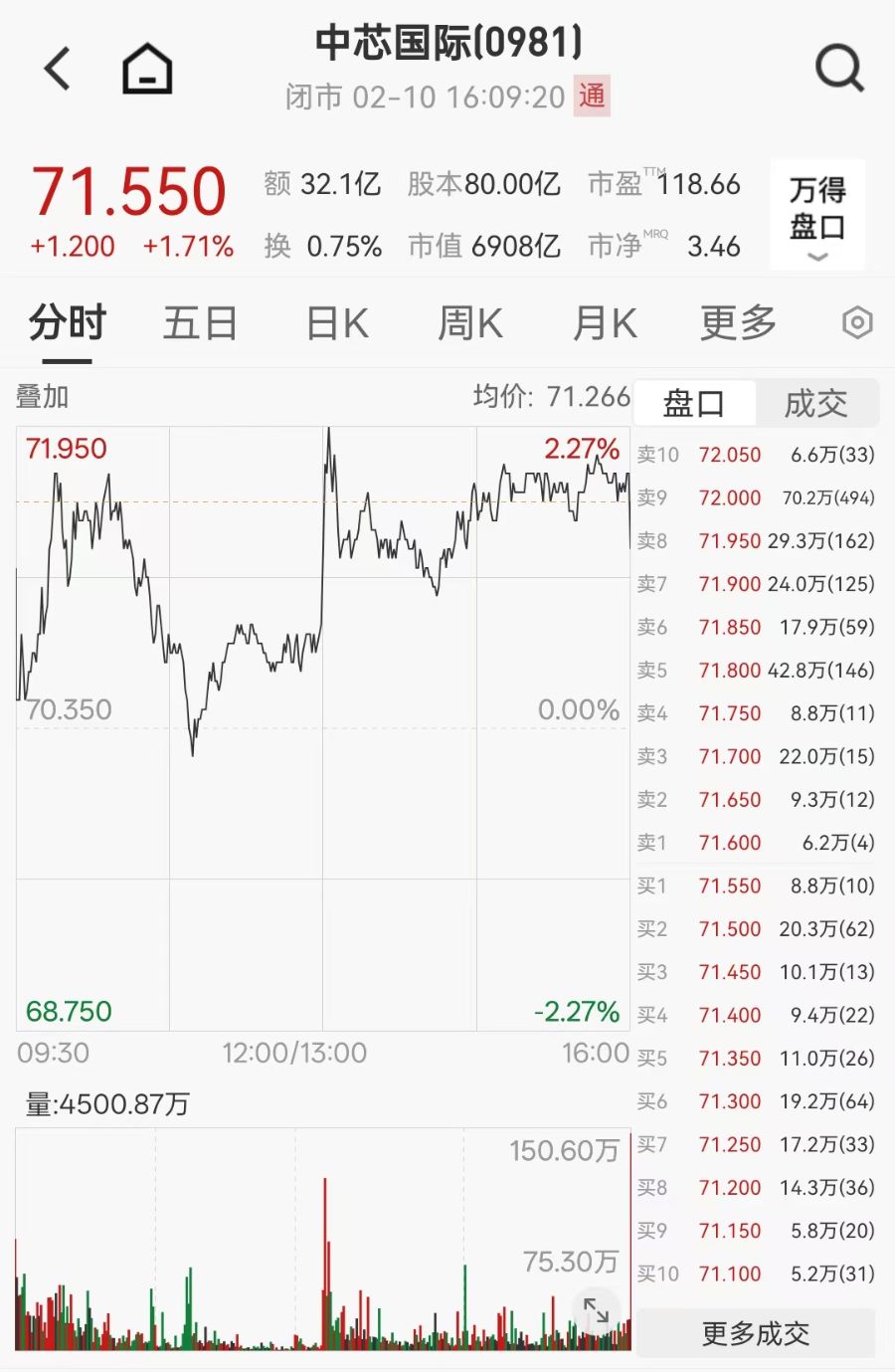Open the home icon
This screenshot has width=895, height=1372.
147,69
